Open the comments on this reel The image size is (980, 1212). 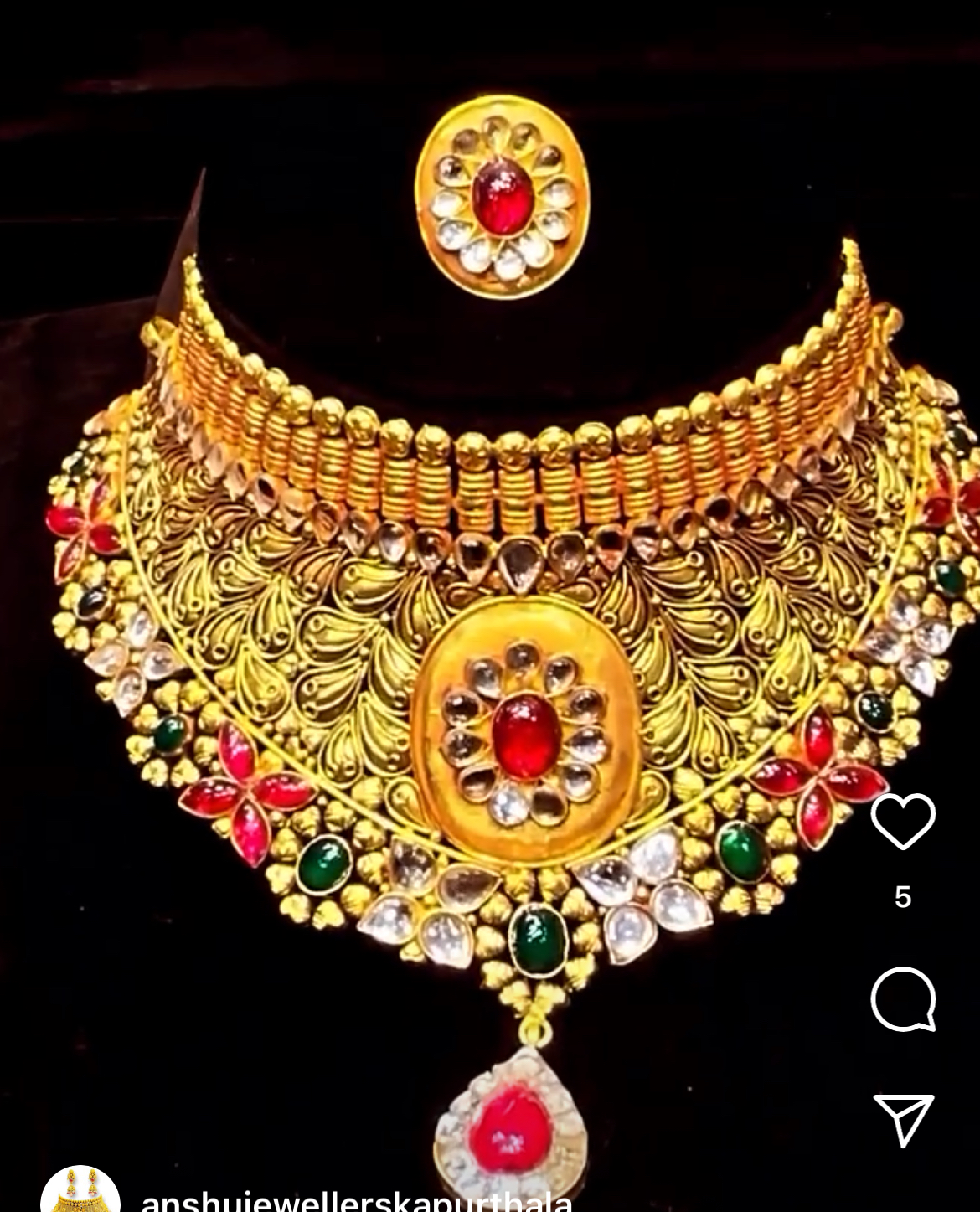(903, 998)
